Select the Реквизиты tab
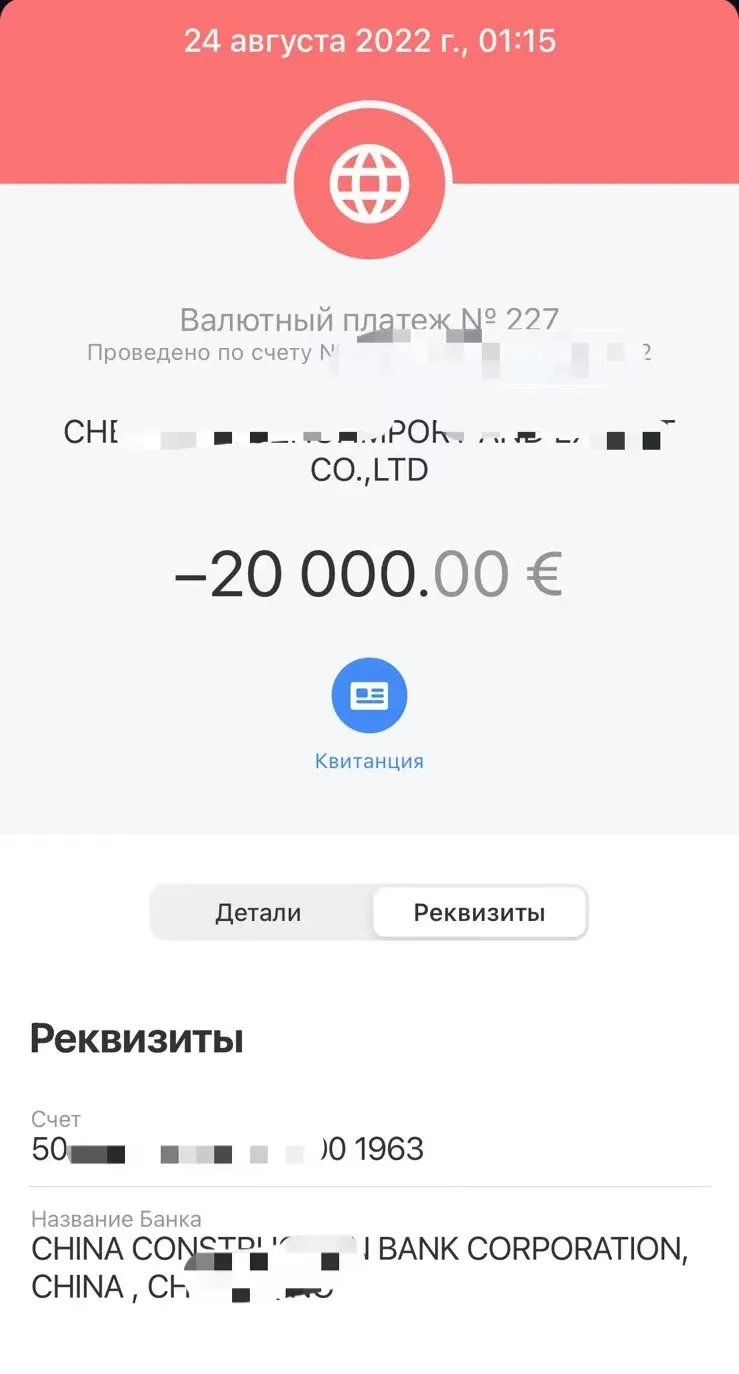 [479, 913]
